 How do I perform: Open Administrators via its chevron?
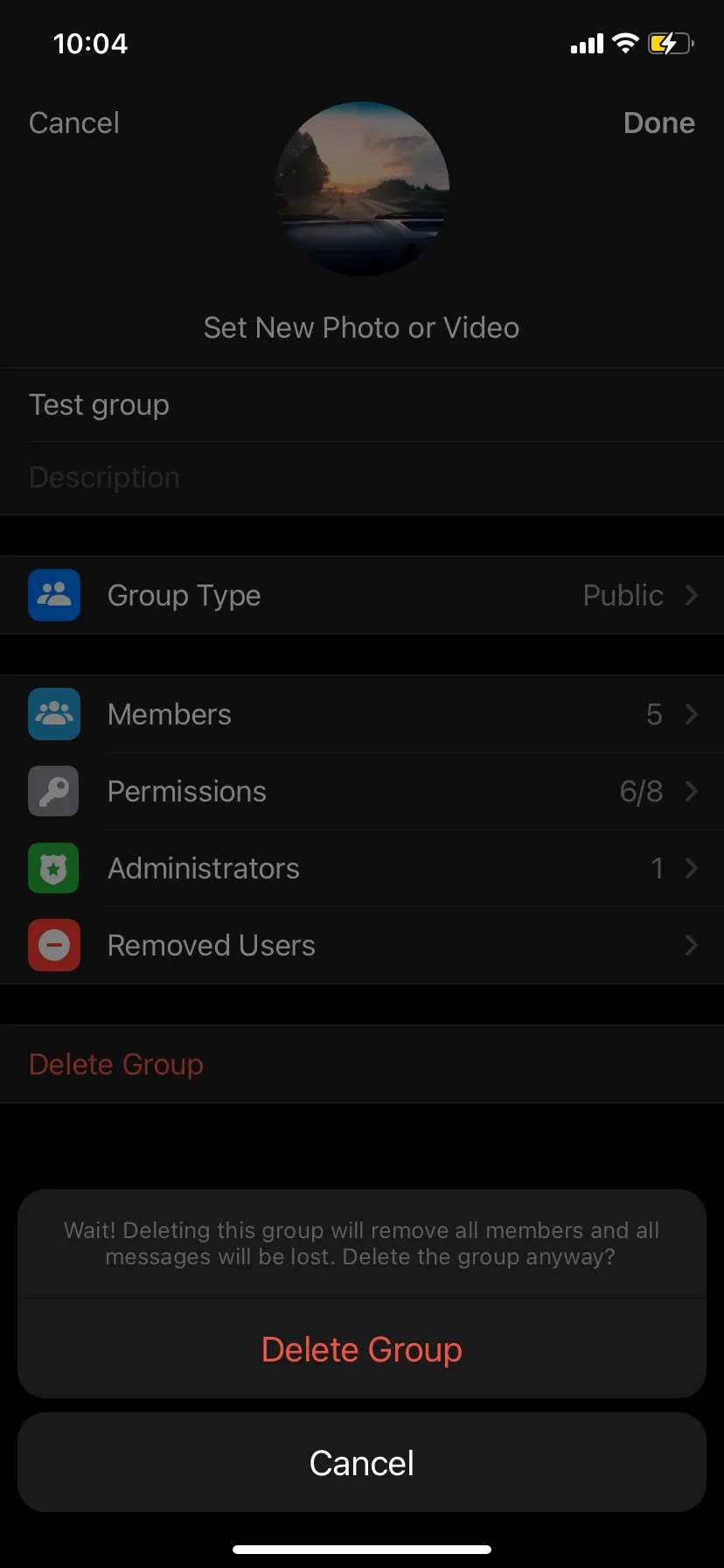tap(692, 868)
